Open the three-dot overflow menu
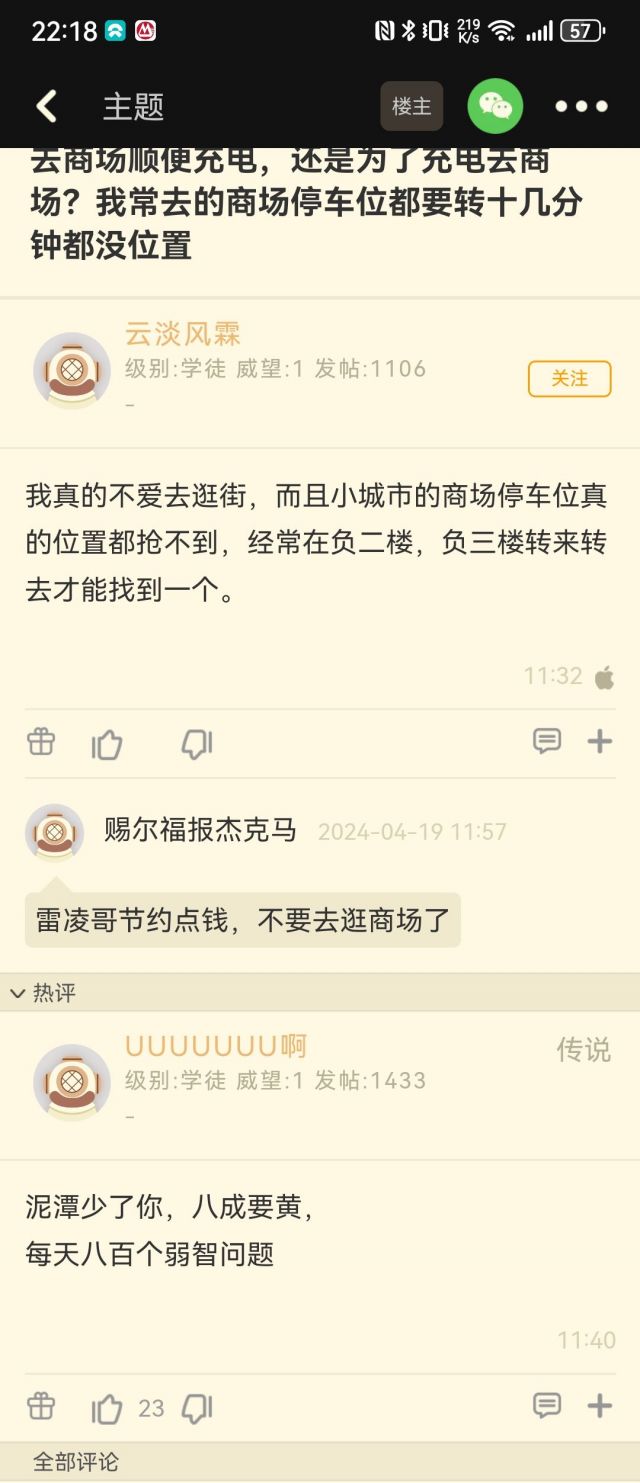 (x=581, y=106)
